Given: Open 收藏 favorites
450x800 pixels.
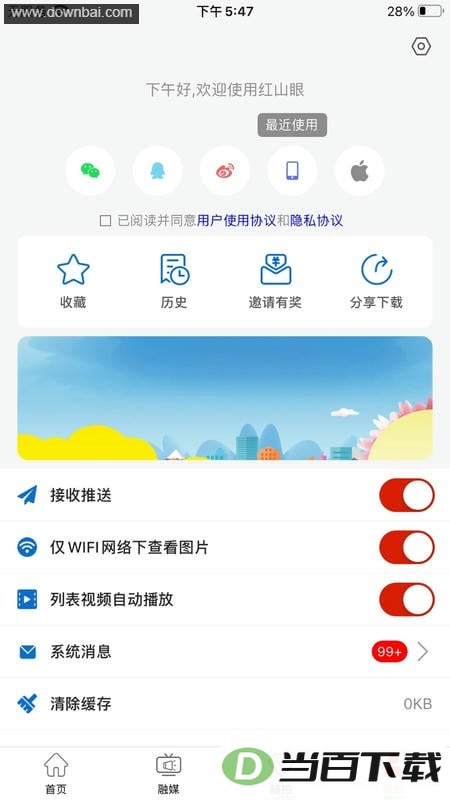Looking at the screenshot, I should [73, 281].
